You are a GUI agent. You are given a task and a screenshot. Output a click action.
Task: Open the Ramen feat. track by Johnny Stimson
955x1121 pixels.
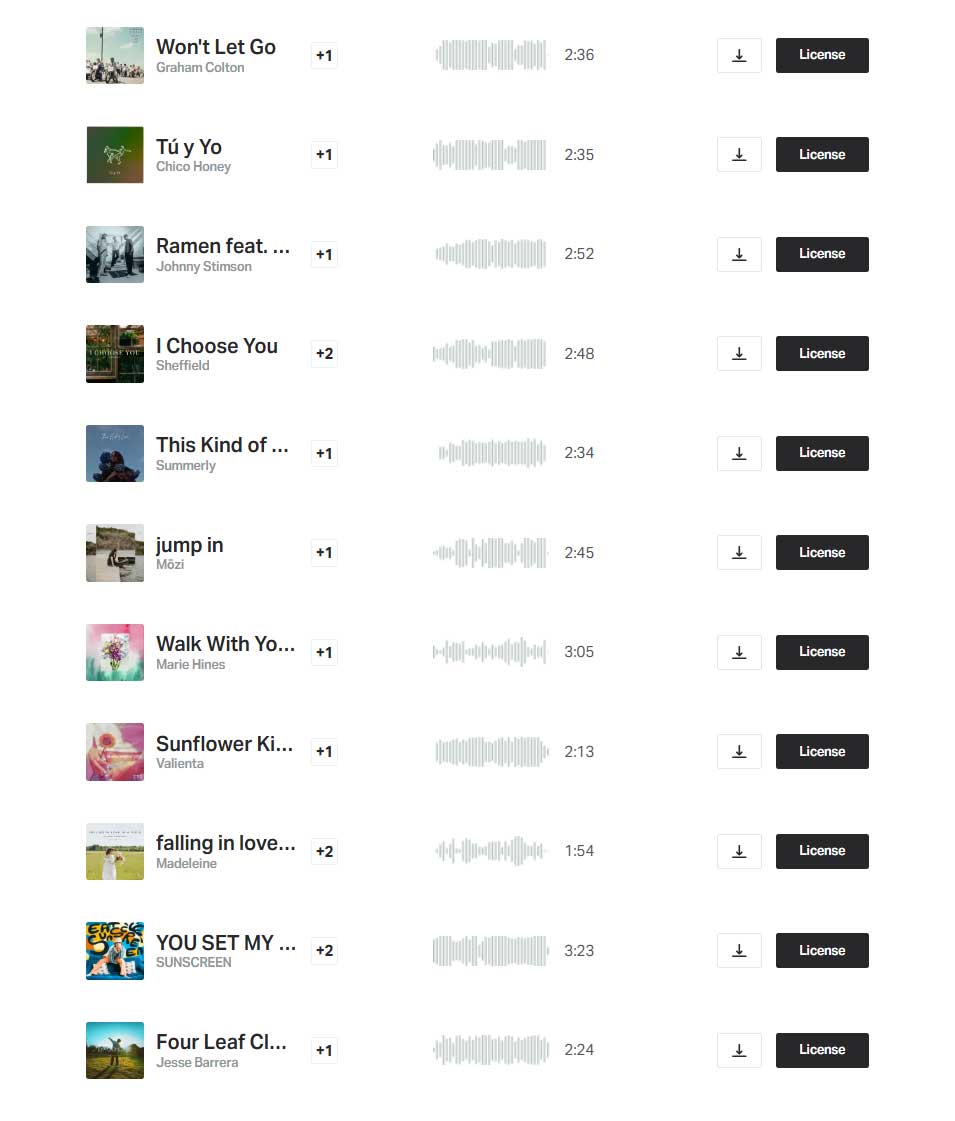pyautogui.click(x=222, y=246)
